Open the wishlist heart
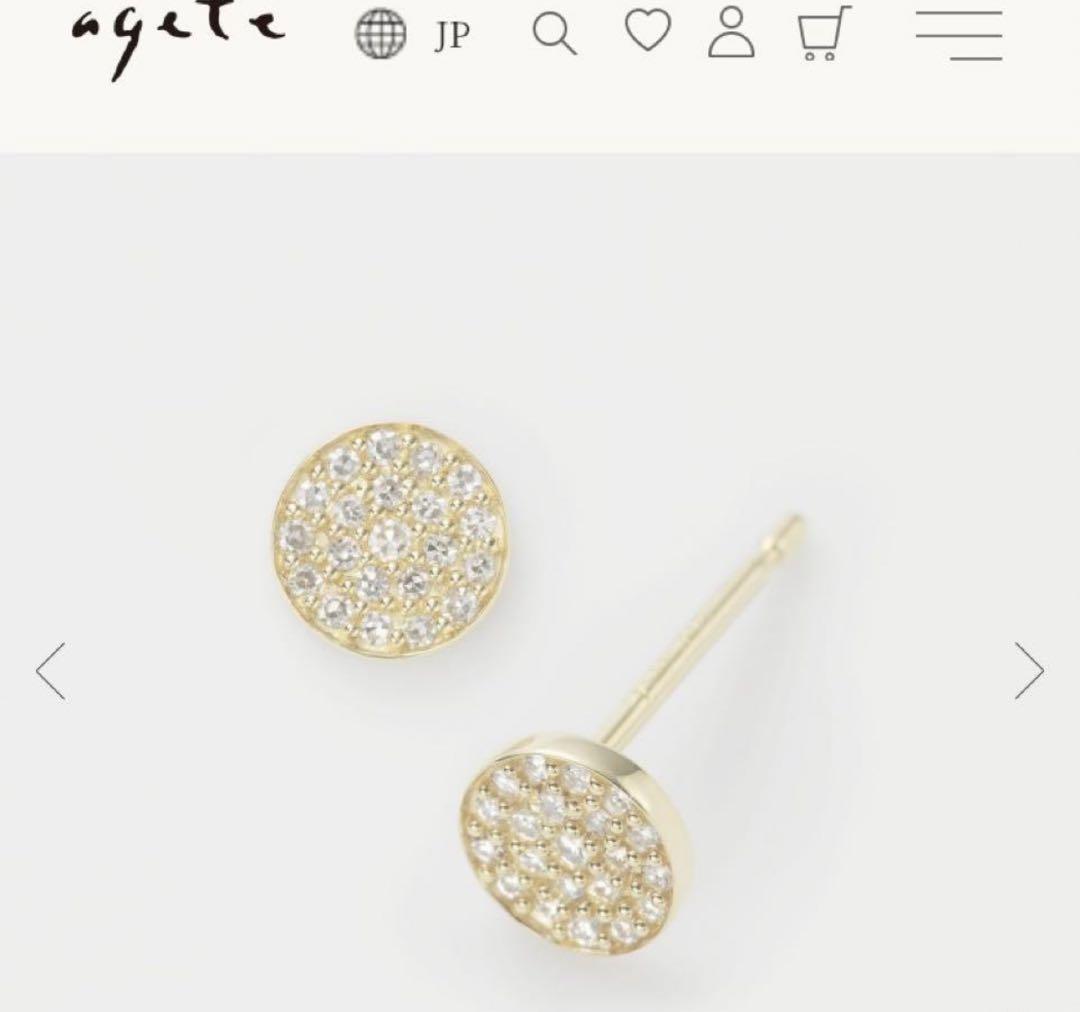This screenshot has width=1080, height=1012. (x=648, y=31)
